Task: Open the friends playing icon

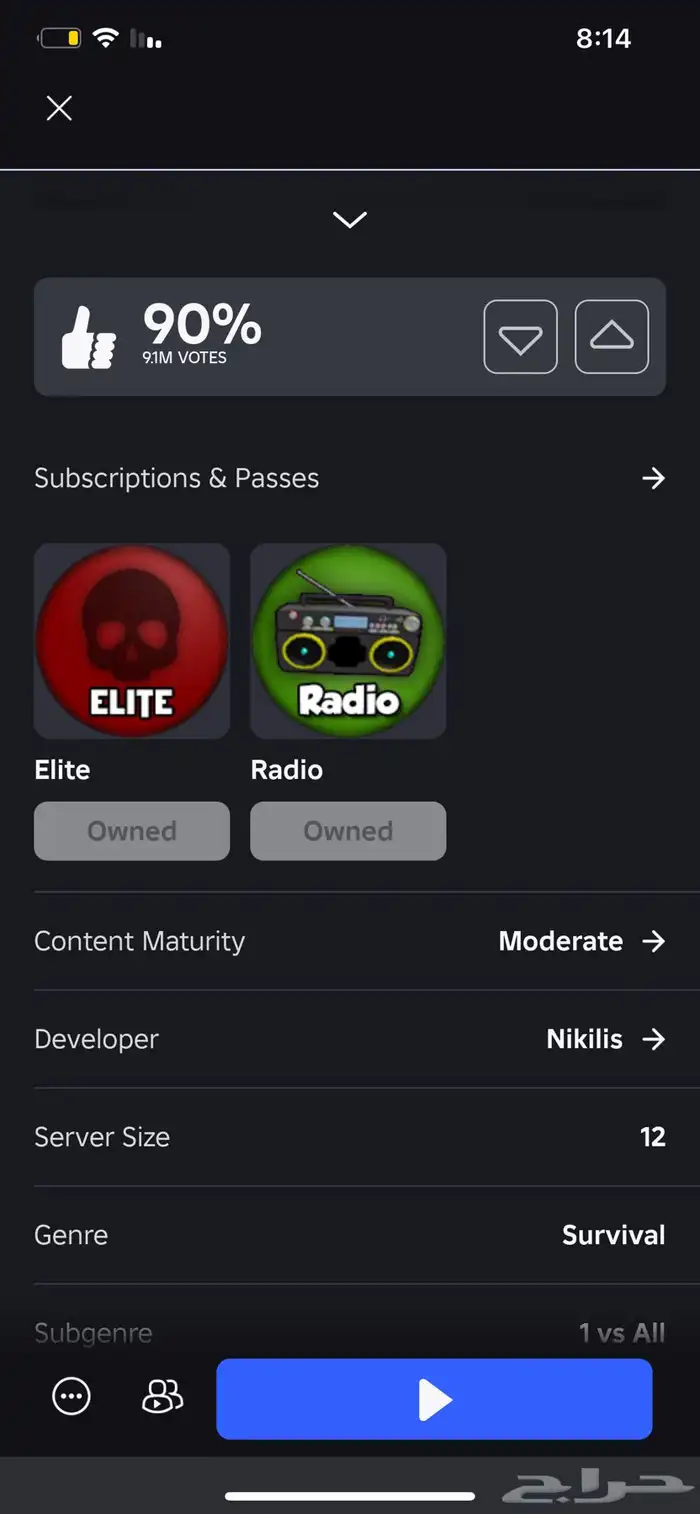Action: click(162, 1397)
